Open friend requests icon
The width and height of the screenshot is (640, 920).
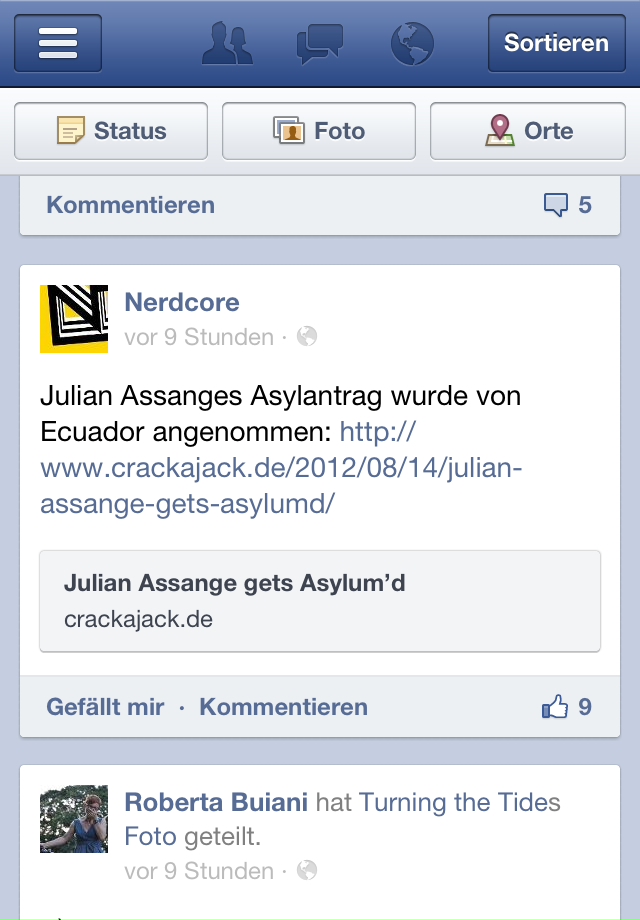[227, 43]
